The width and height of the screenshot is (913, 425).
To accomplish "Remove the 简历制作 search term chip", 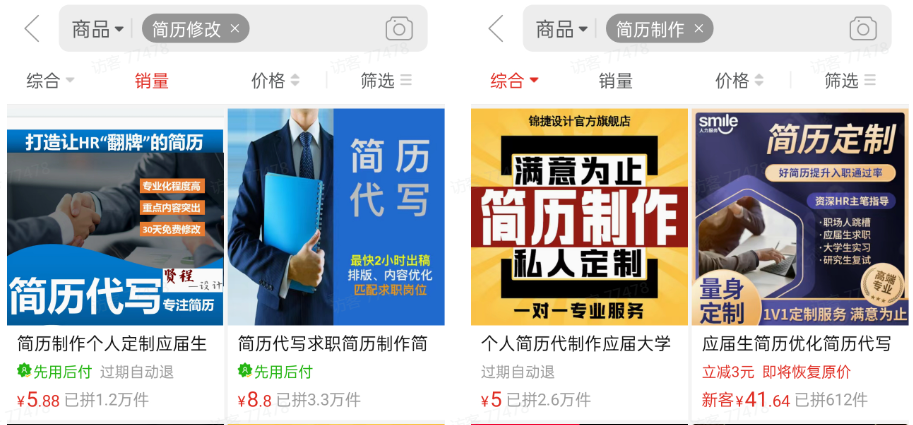I will click(x=699, y=29).
